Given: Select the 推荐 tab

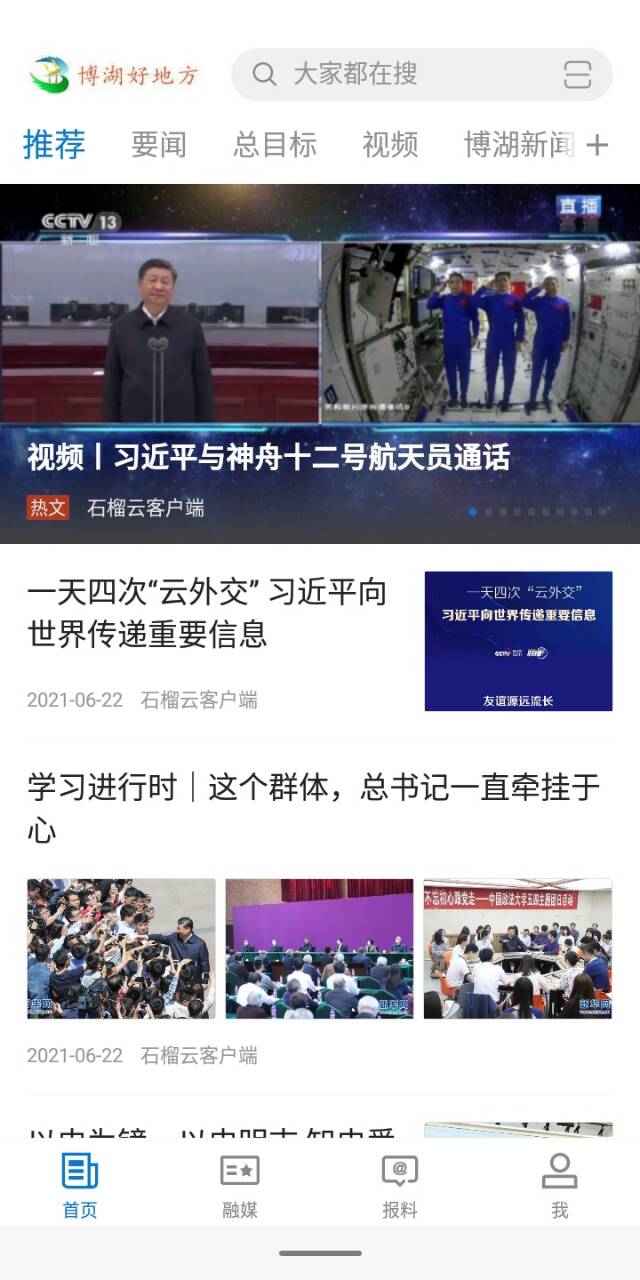Looking at the screenshot, I should 54,145.
